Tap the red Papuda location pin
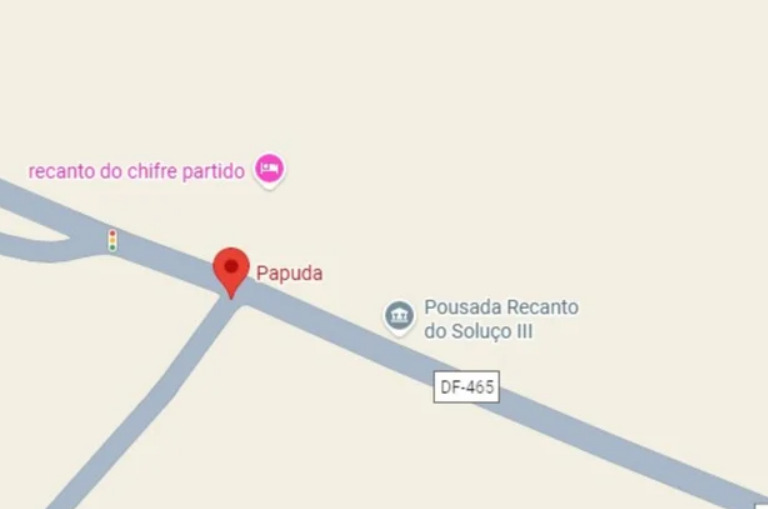768x509 pixels. (x=231, y=269)
